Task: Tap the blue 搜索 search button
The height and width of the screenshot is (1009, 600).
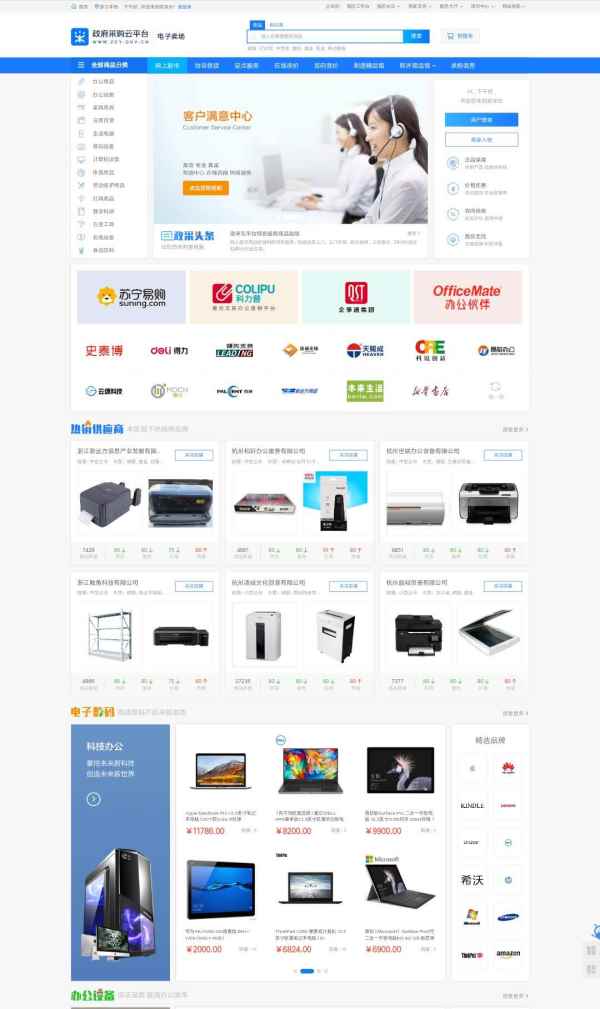Action: click(417, 36)
